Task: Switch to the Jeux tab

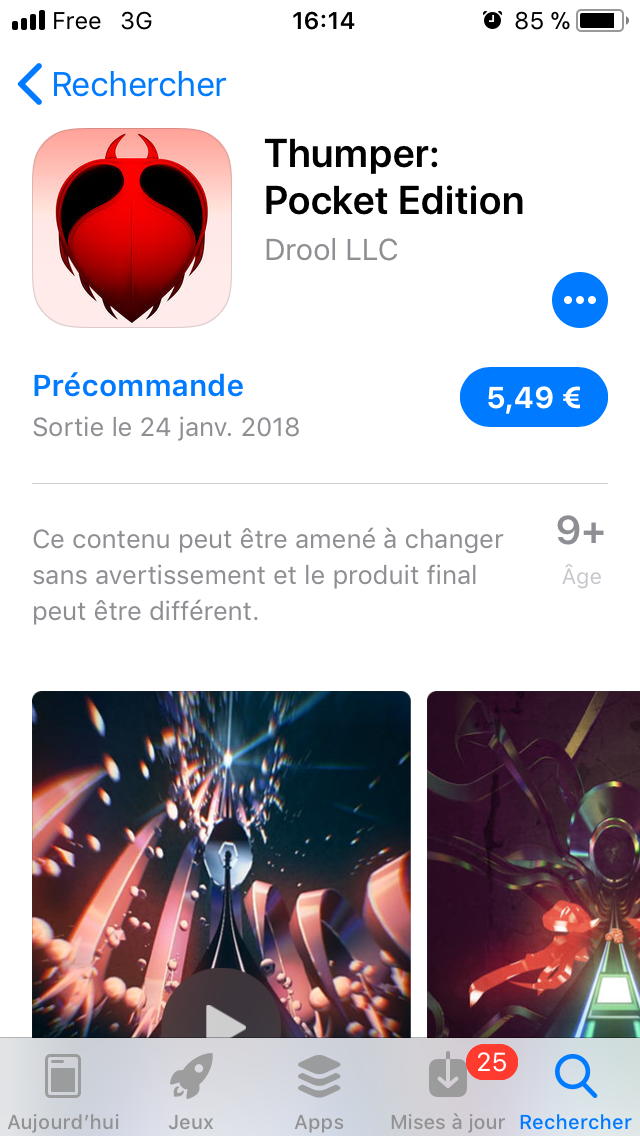Action: 191,1090
